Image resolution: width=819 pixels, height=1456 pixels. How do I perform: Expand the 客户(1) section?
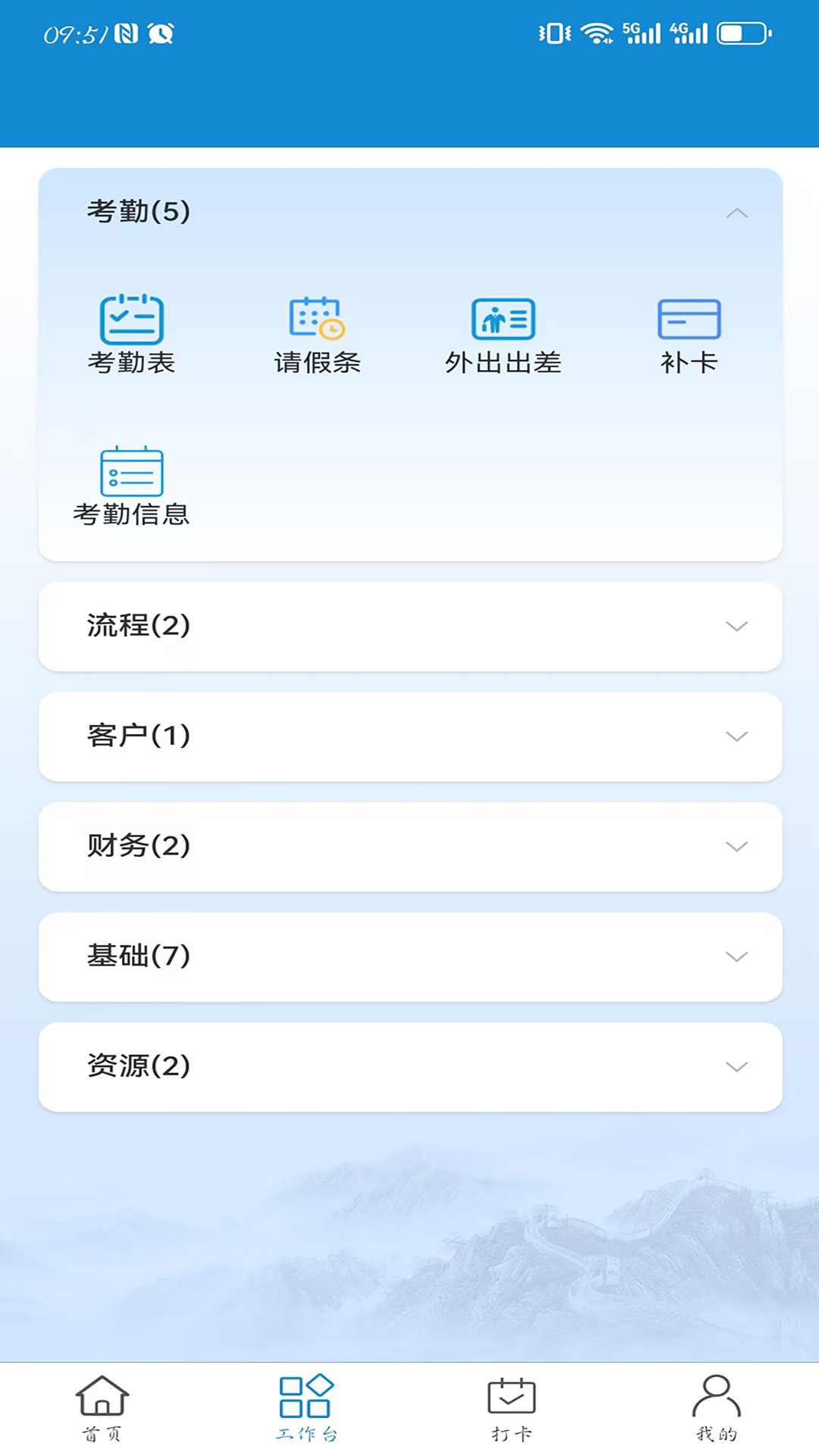pos(736,736)
